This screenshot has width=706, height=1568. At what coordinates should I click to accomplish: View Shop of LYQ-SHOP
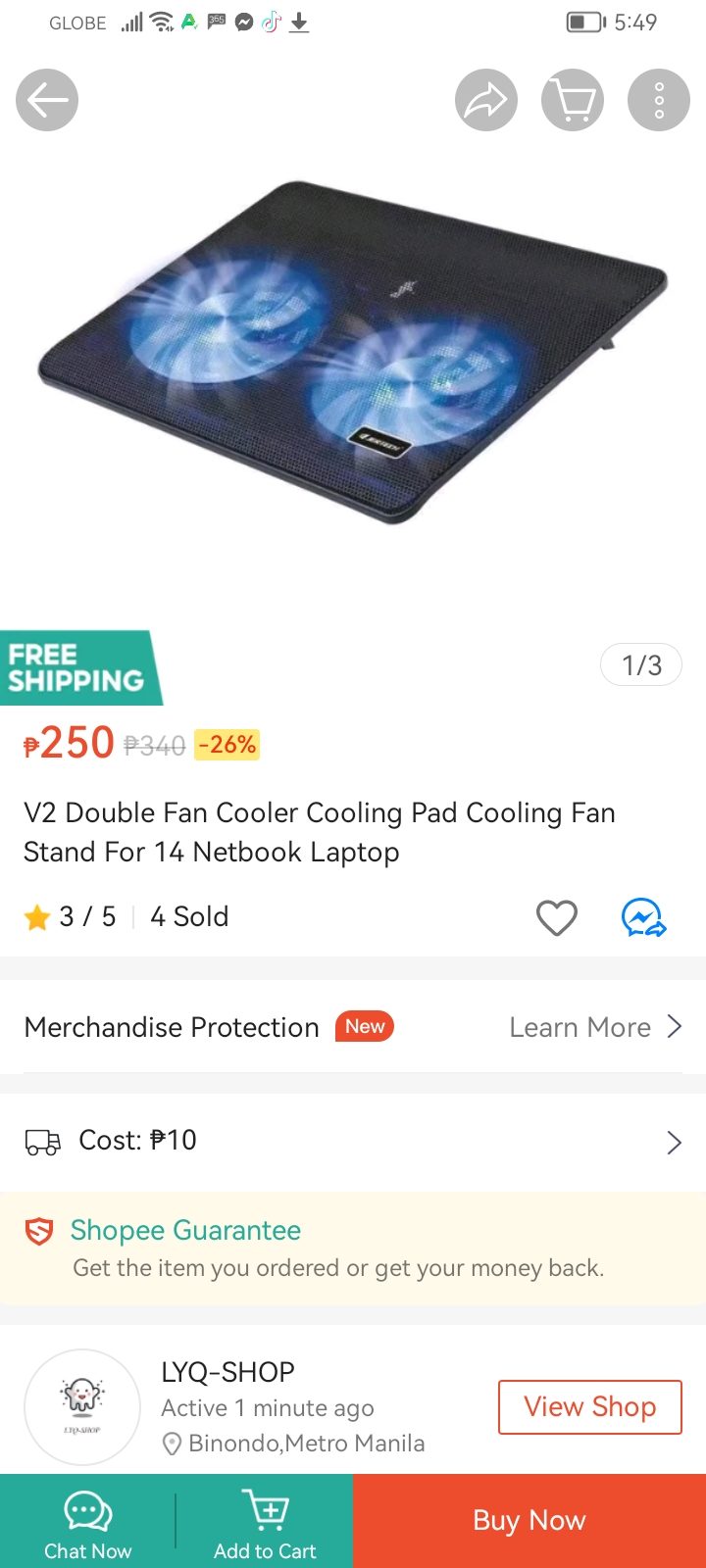click(x=589, y=1407)
